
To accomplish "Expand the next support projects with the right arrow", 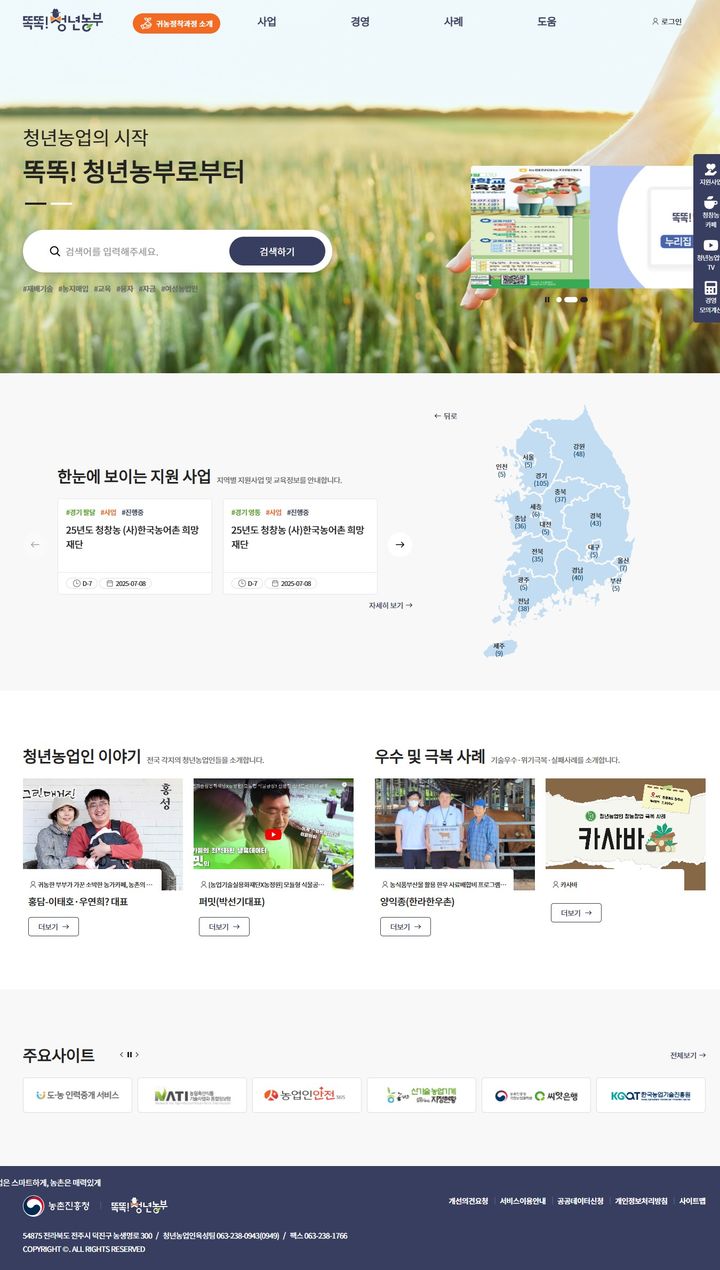I will [400, 544].
